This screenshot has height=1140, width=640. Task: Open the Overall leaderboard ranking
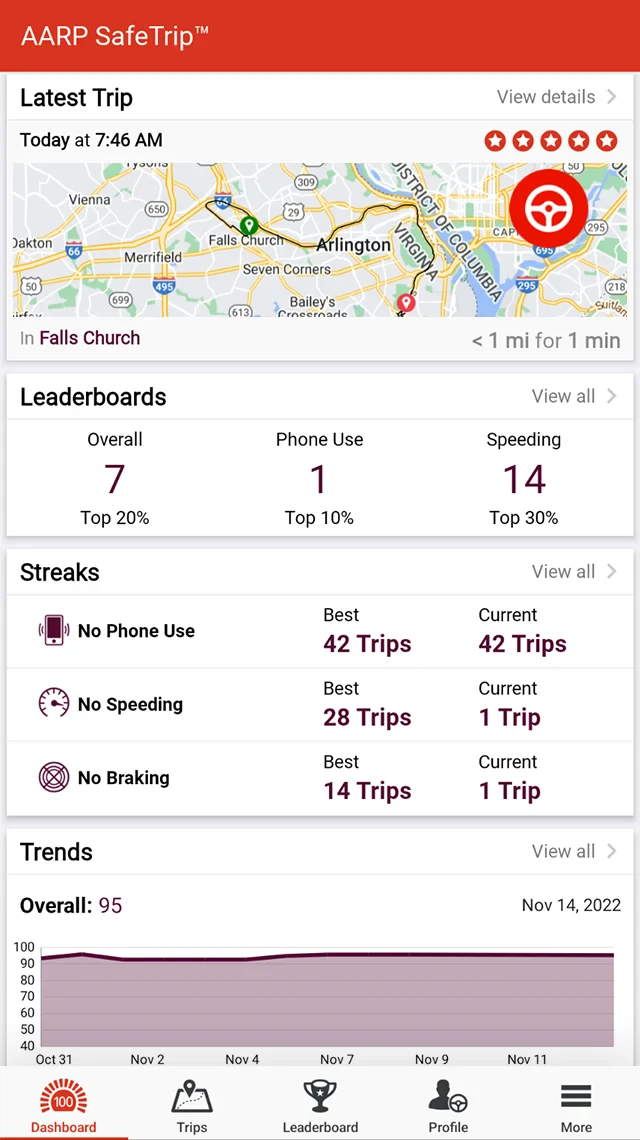(115, 479)
